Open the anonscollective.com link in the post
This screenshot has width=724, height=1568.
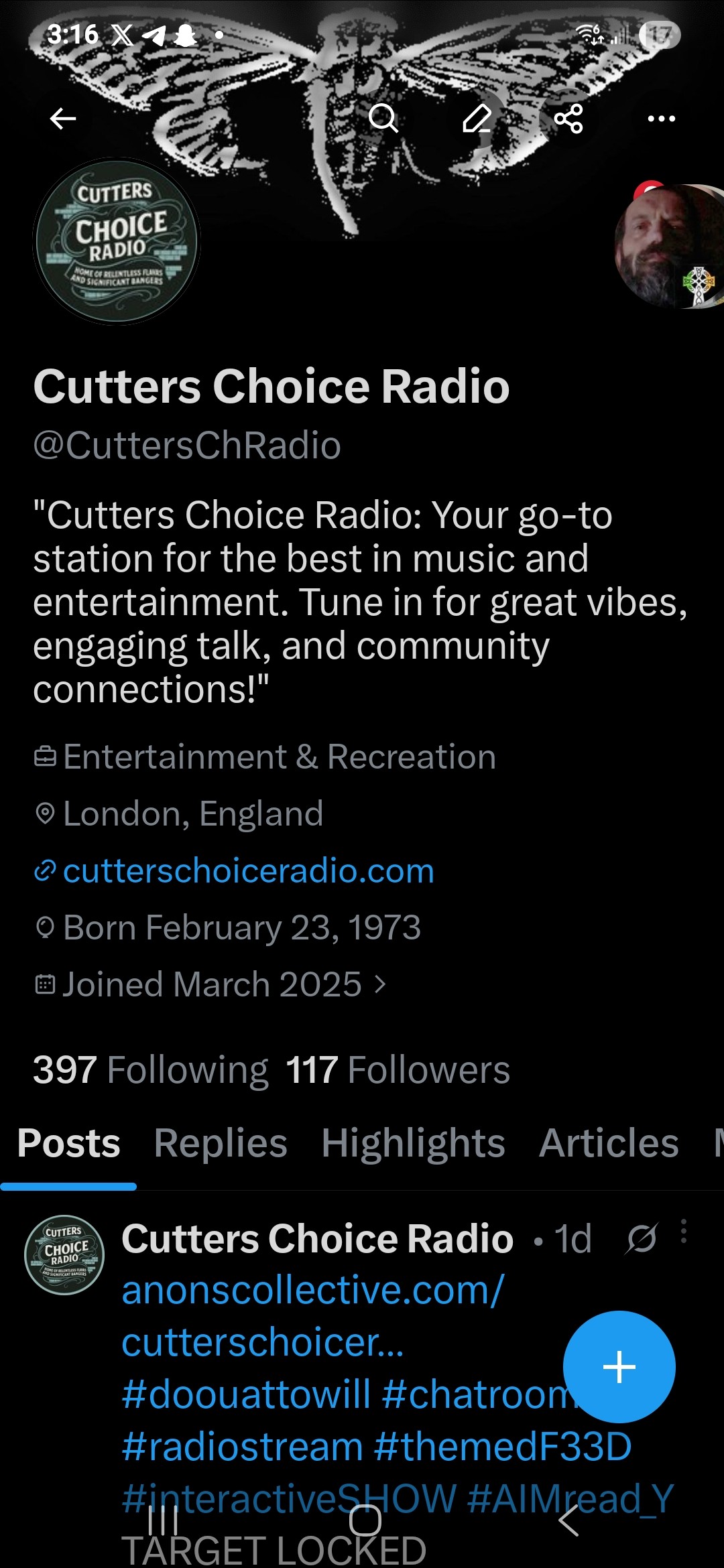click(312, 1290)
